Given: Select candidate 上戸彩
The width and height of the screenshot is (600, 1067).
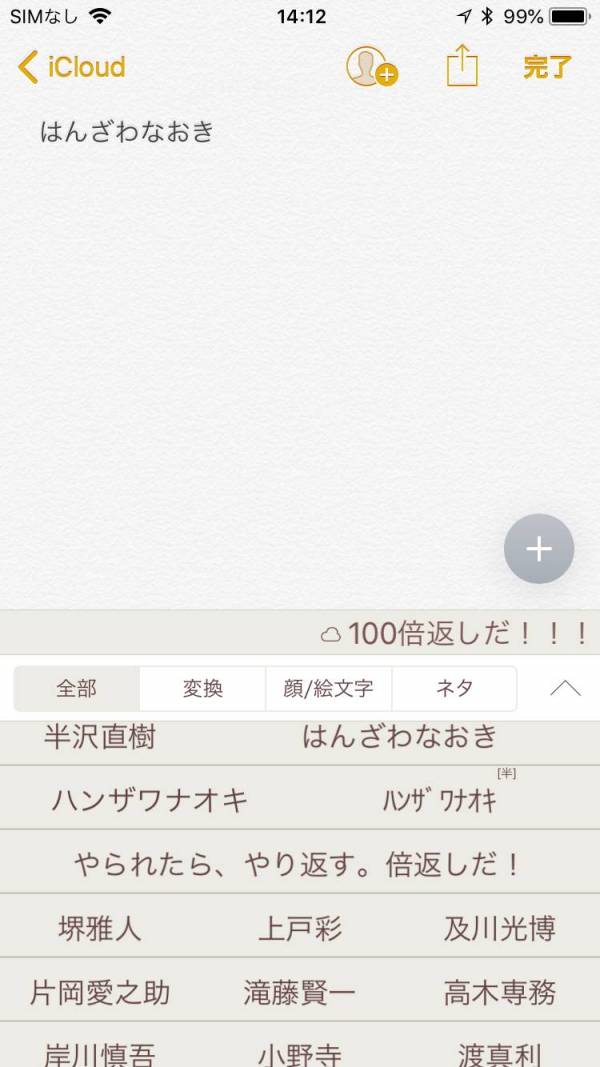Looking at the screenshot, I should coord(300,929).
